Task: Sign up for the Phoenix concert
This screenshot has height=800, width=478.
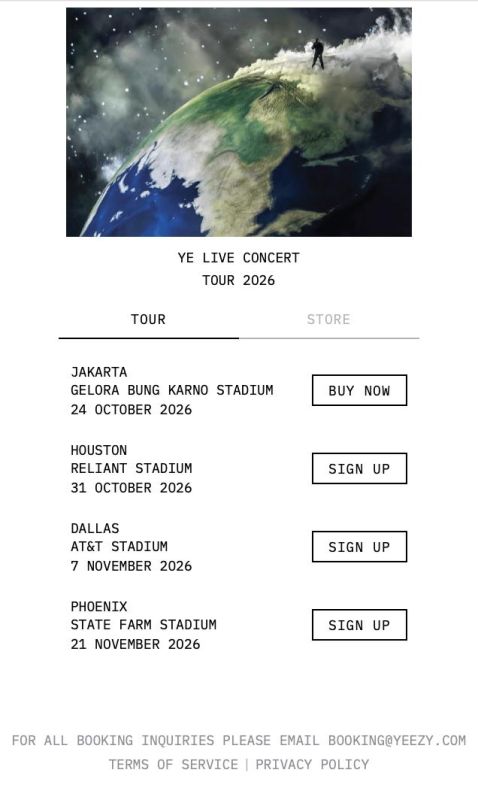Action: tap(359, 624)
